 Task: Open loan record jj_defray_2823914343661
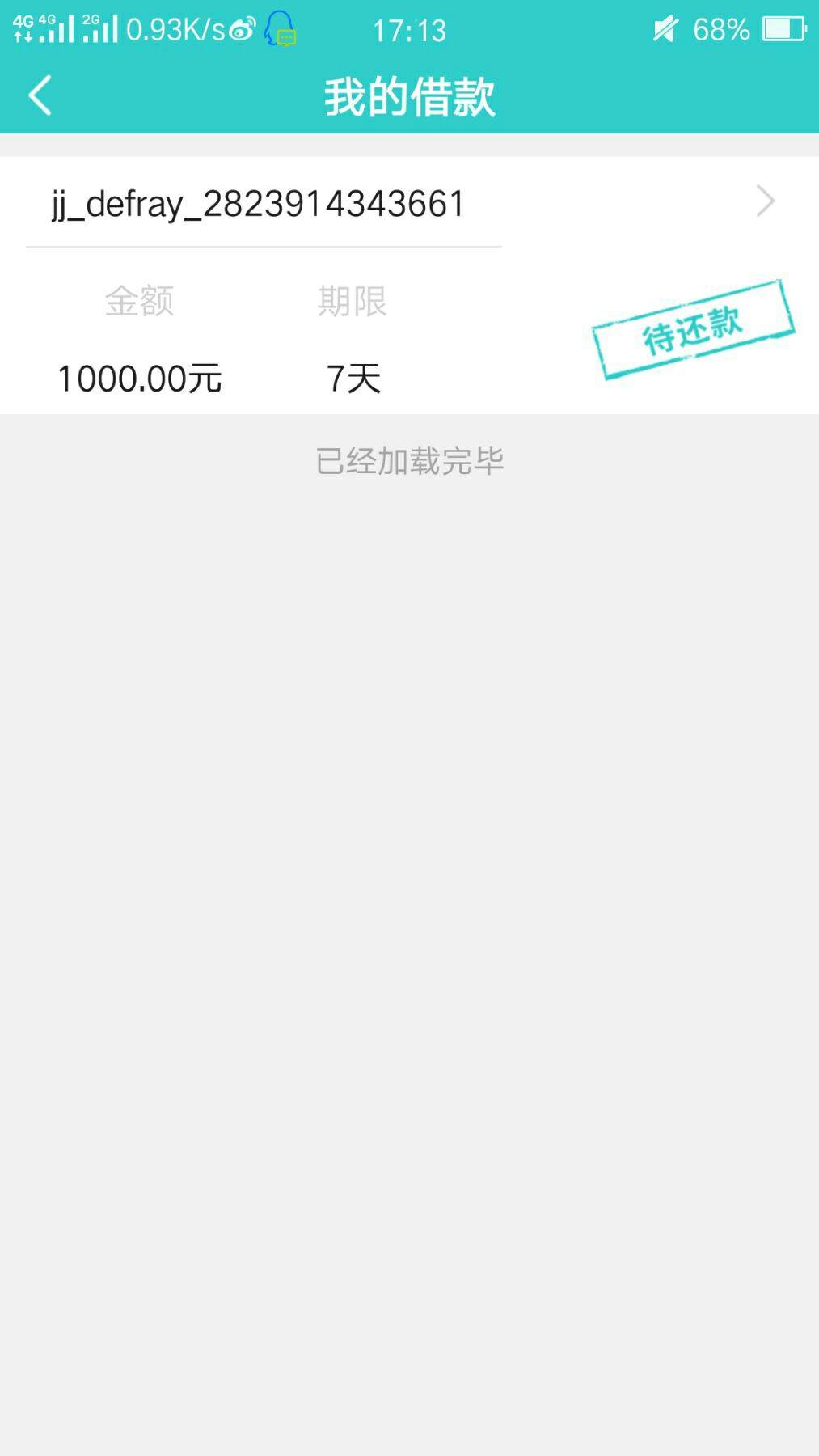point(409,285)
